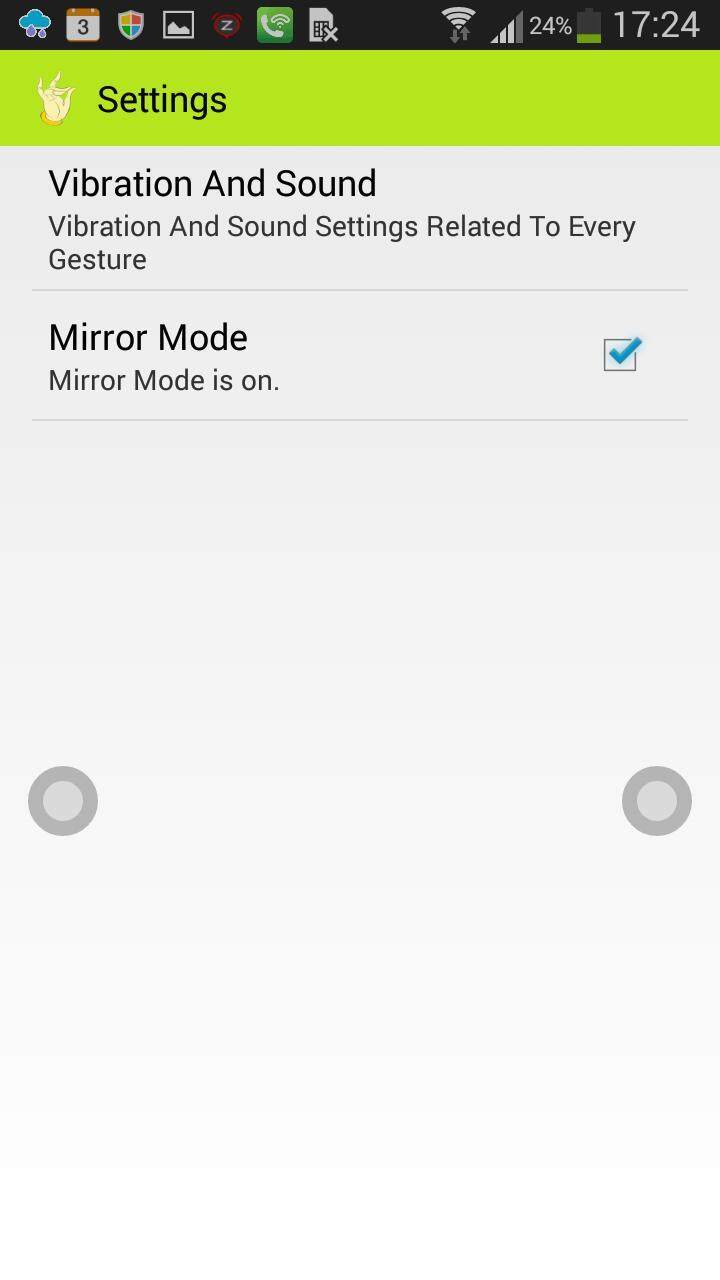Image resolution: width=720 pixels, height=1280 pixels.
Task: Uncheck the Mirror Mode checkbox
Action: tap(621, 354)
